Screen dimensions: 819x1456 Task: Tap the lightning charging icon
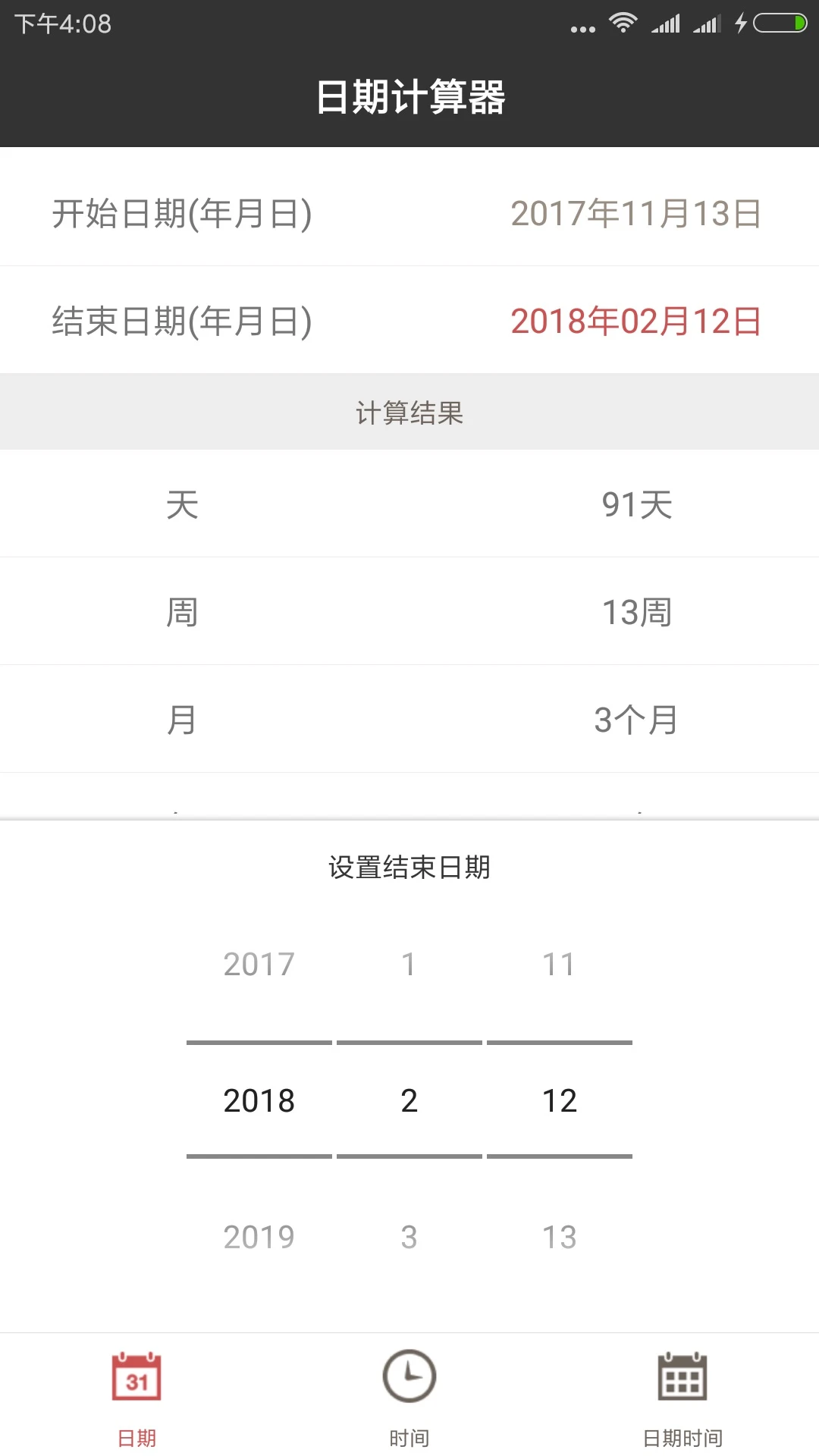point(741,23)
